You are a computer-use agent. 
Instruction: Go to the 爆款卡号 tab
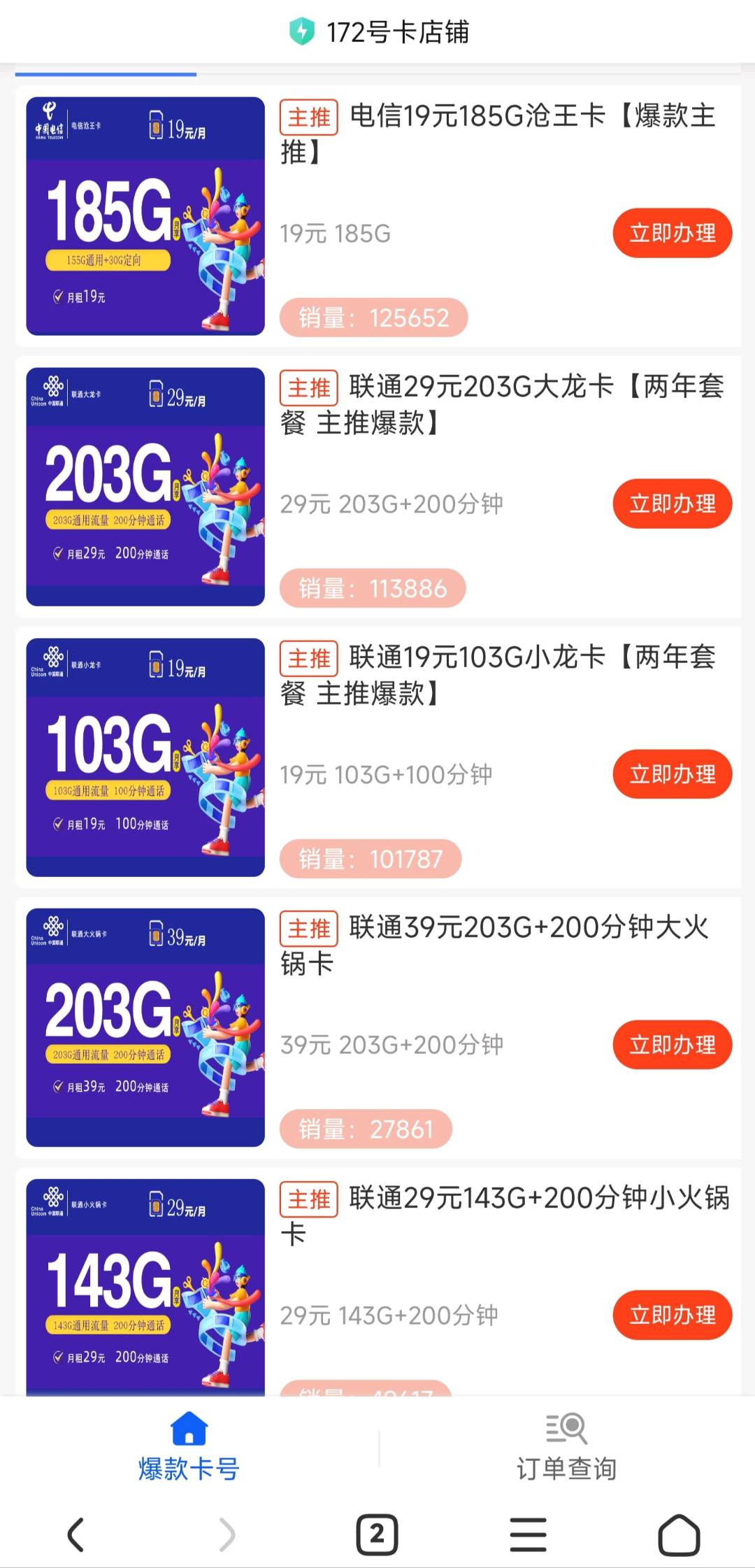(x=189, y=1448)
